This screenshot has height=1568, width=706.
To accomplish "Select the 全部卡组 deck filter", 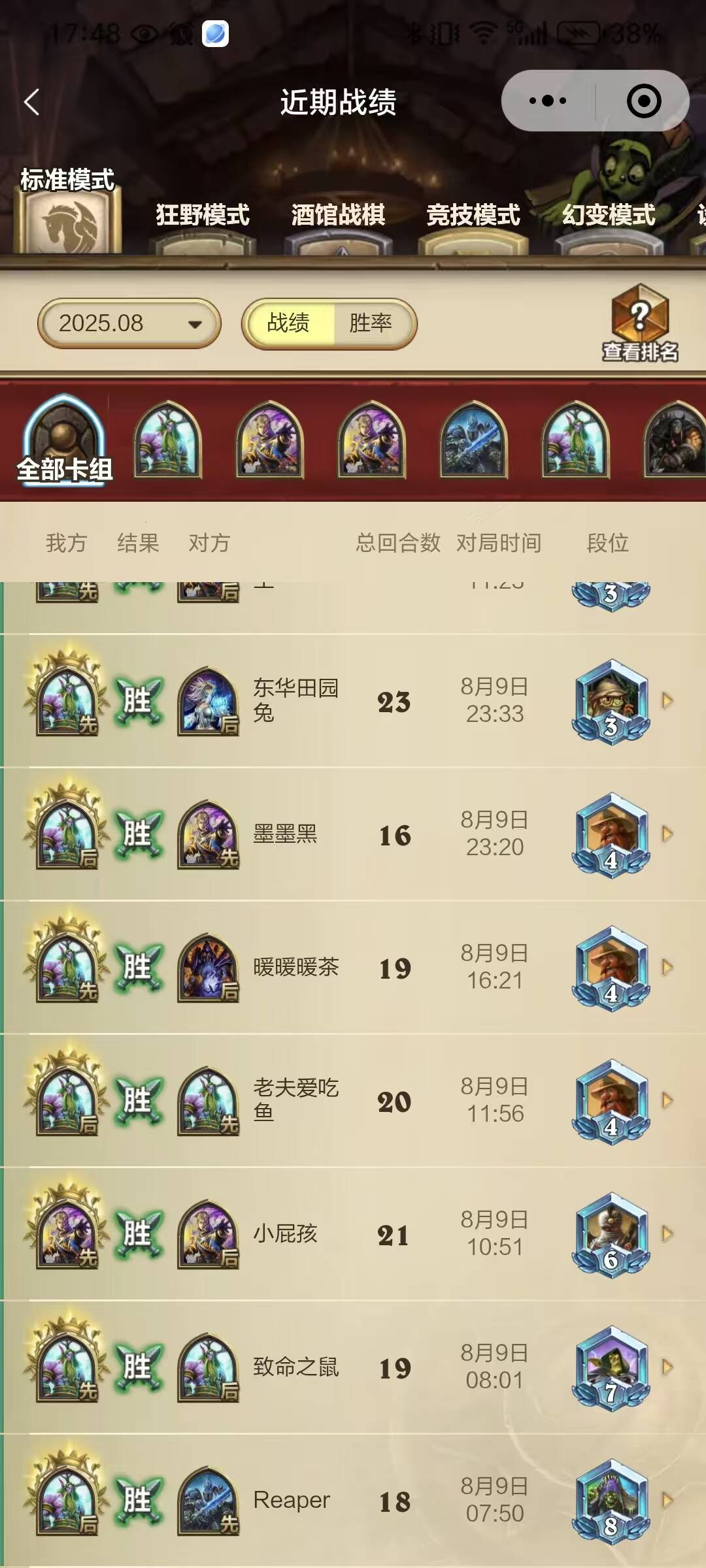I will pos(64,441).
